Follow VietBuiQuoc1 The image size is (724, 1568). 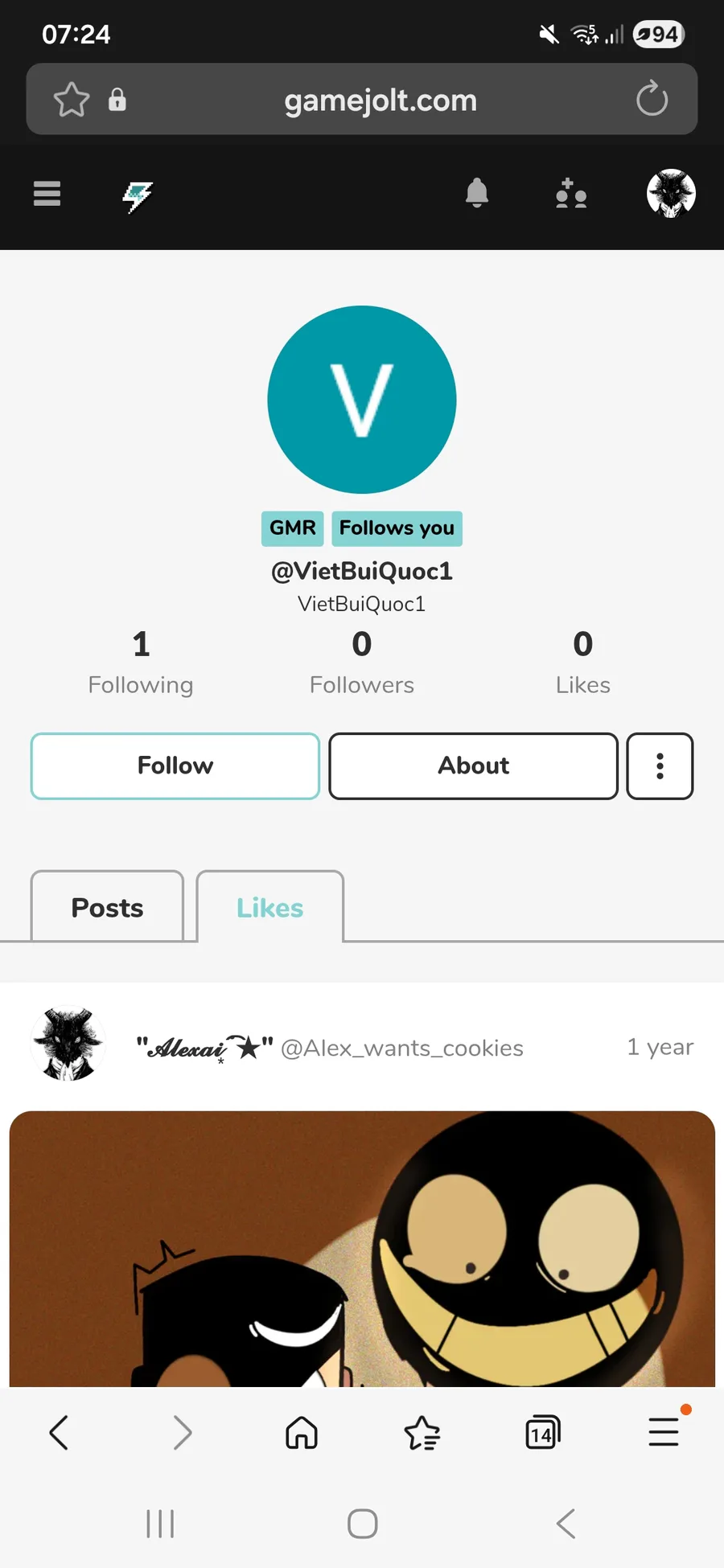pos(175,766)
